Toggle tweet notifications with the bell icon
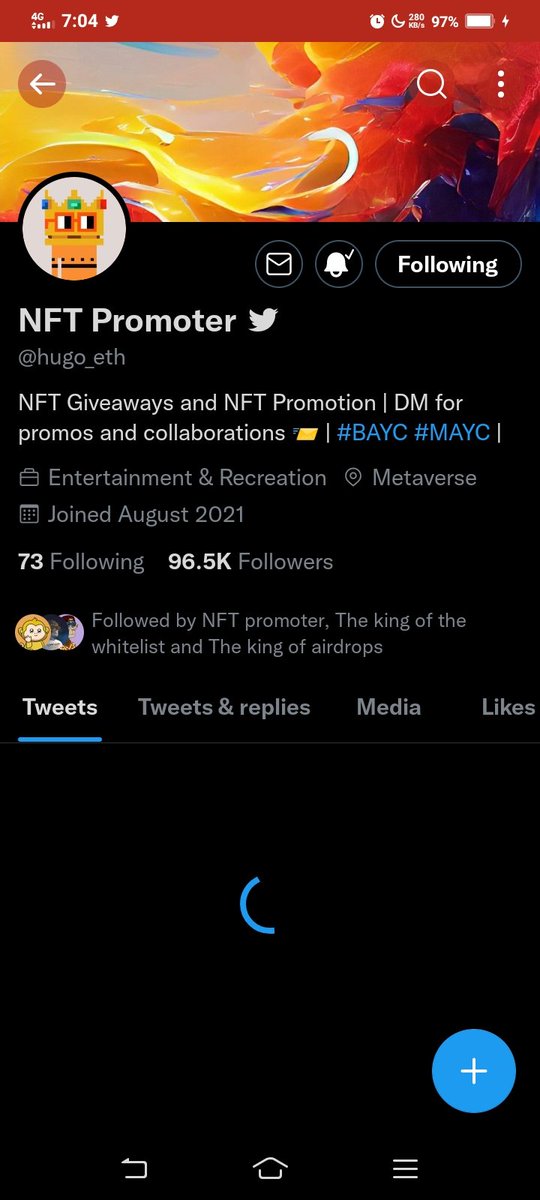The height and width of the screenshot is (1200, 540). (339, 264)
